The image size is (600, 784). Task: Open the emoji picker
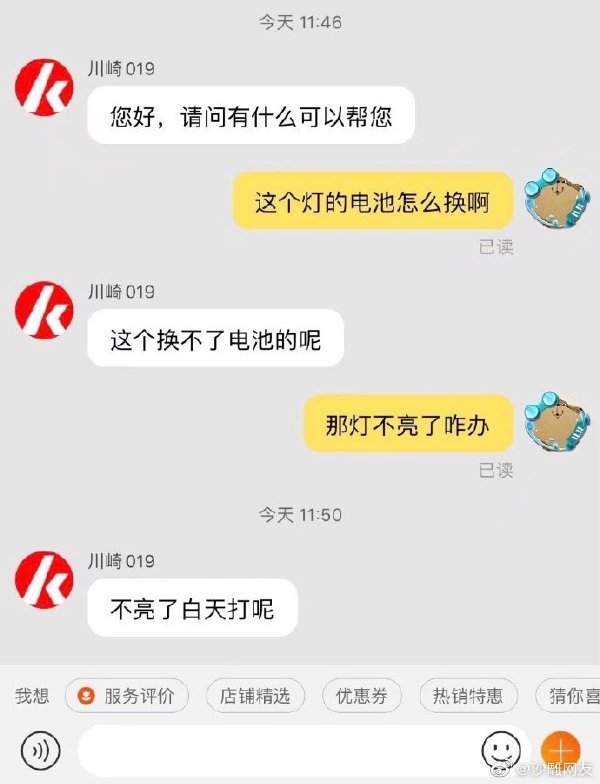point(501,748)
